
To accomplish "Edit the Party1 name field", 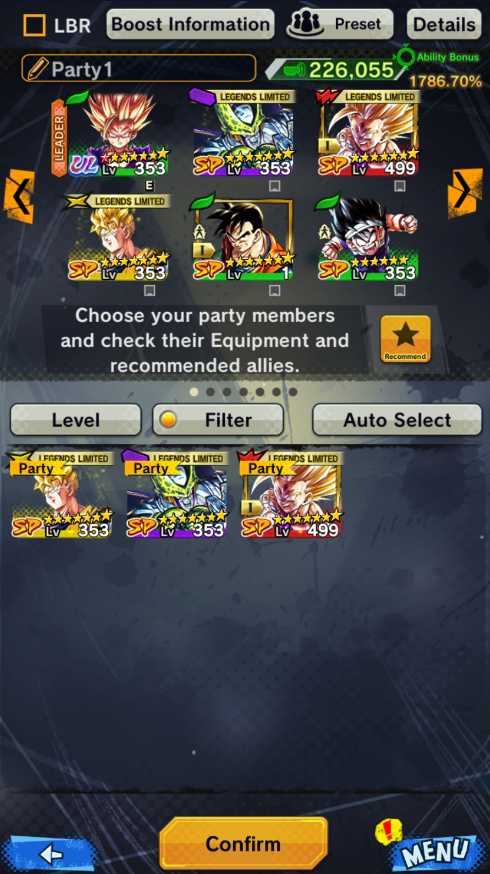I will (x=139, y=69).
